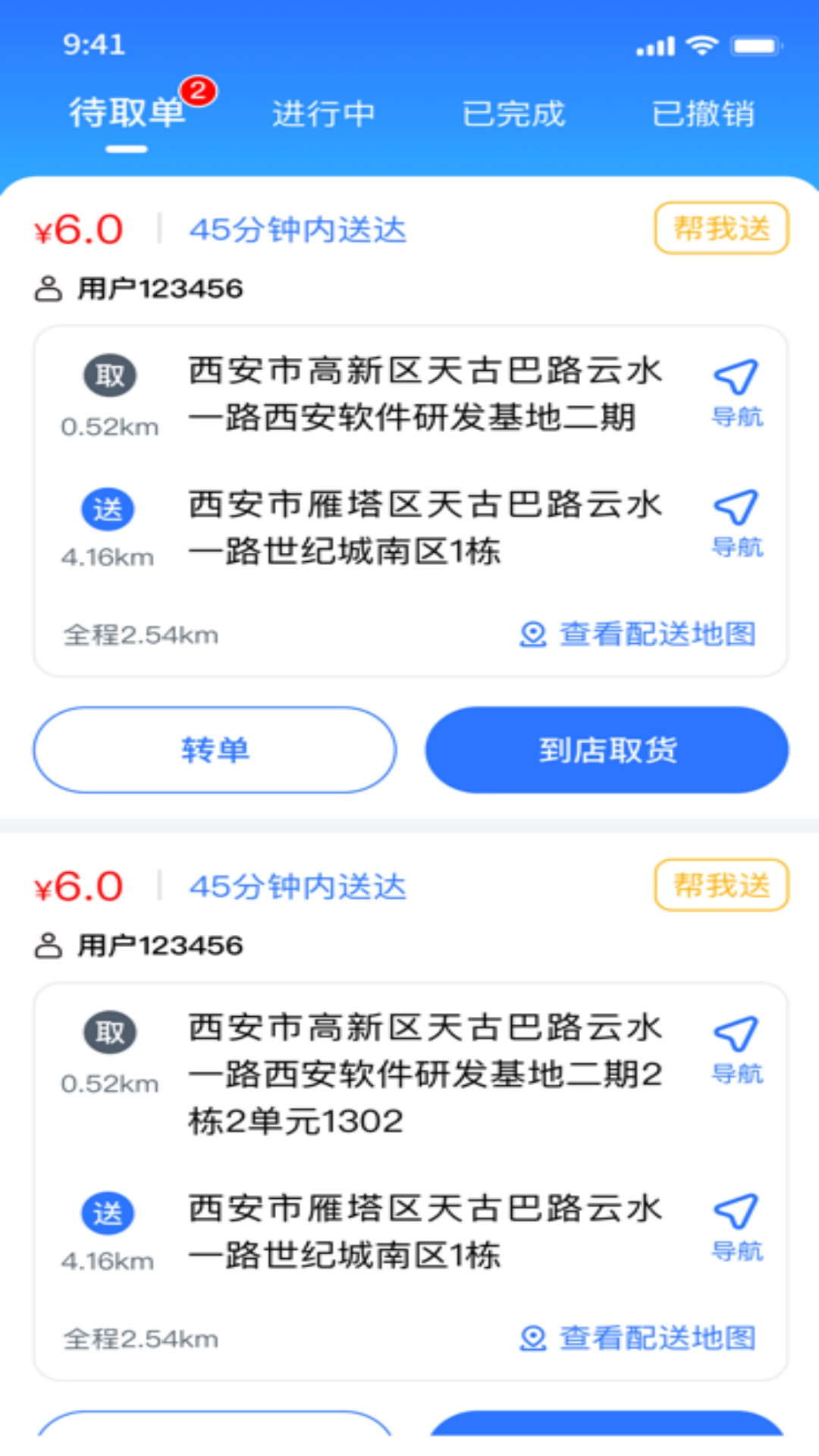Tap 帮我送 on the first order
Viewport: 819px width, 1456px height.
(x=720, y=227)
